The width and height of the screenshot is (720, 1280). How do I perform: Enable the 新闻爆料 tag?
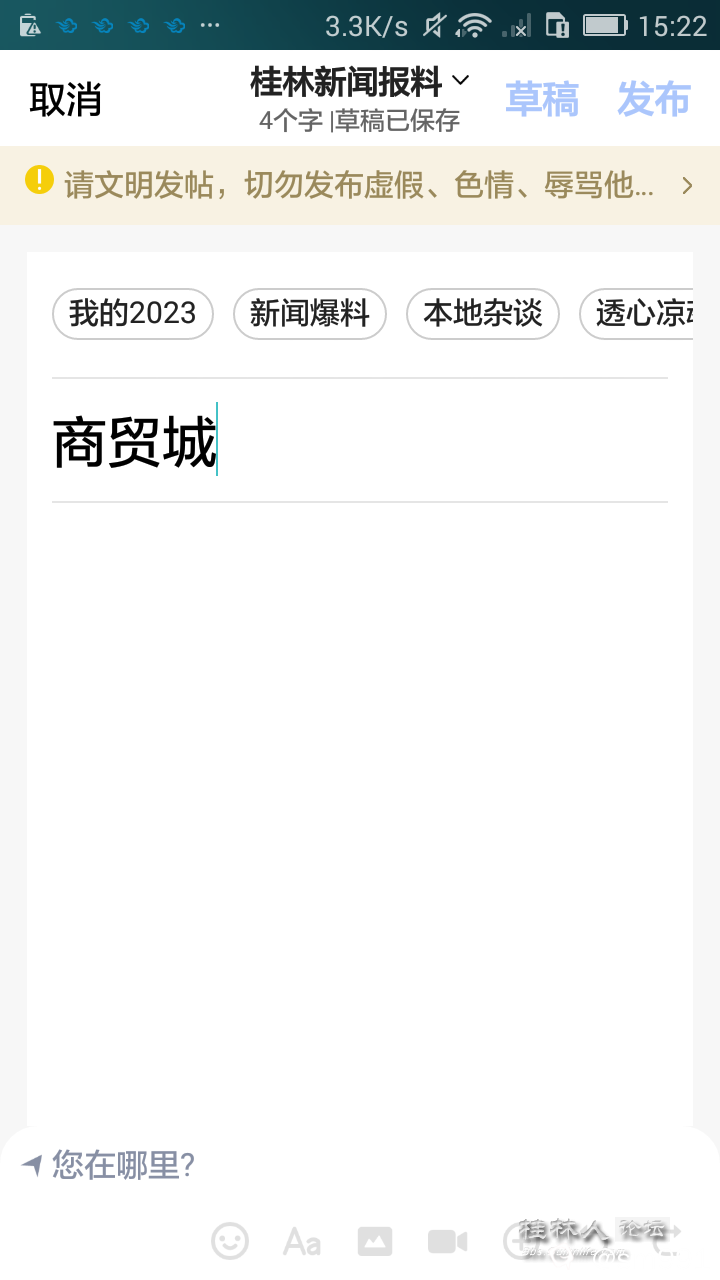tap(310, 313)
